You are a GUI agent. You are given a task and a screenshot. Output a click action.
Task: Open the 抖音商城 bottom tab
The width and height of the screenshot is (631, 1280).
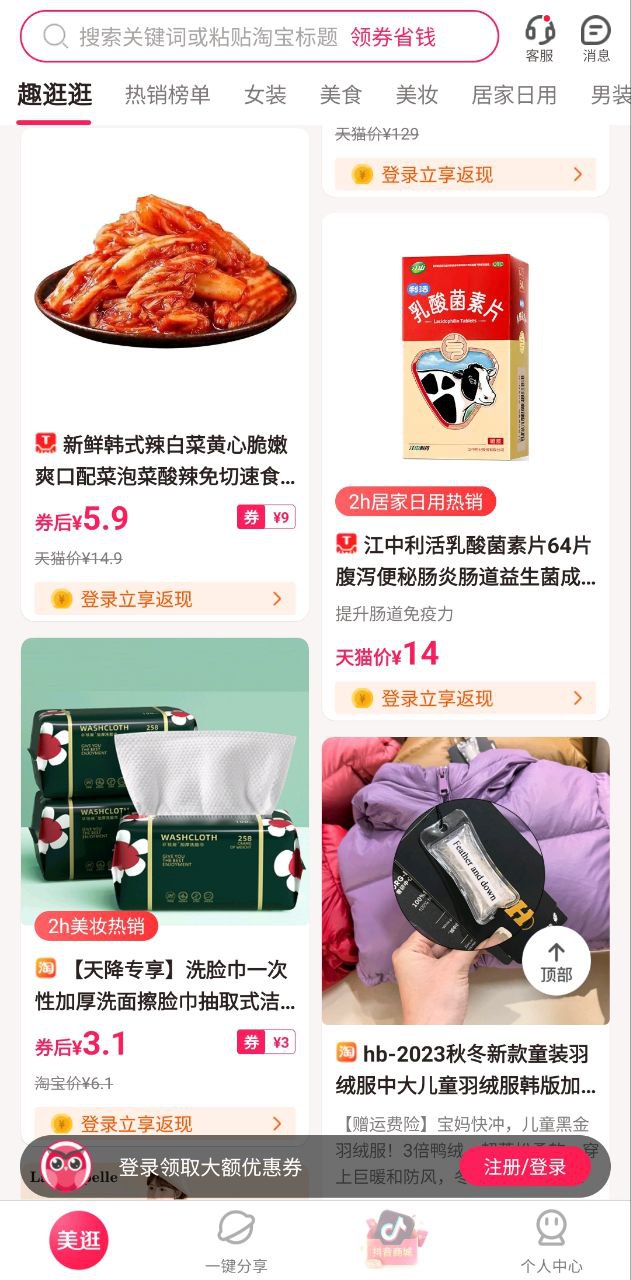pos(393,1238)
